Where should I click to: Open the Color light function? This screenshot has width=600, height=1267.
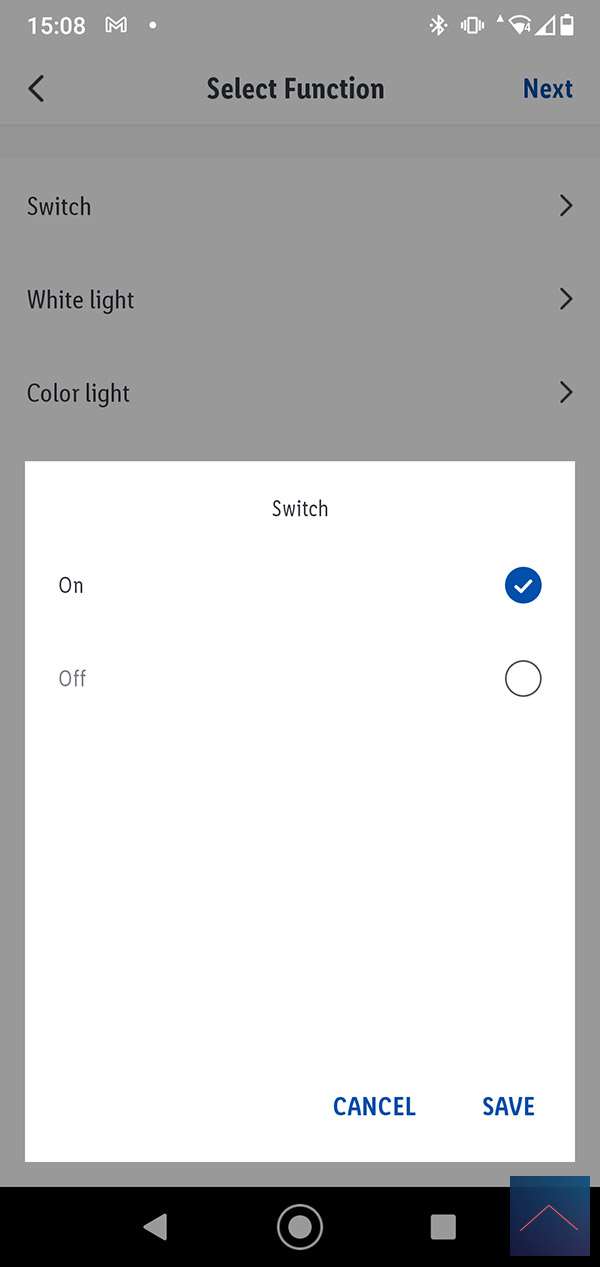click(x=300, y=392)
